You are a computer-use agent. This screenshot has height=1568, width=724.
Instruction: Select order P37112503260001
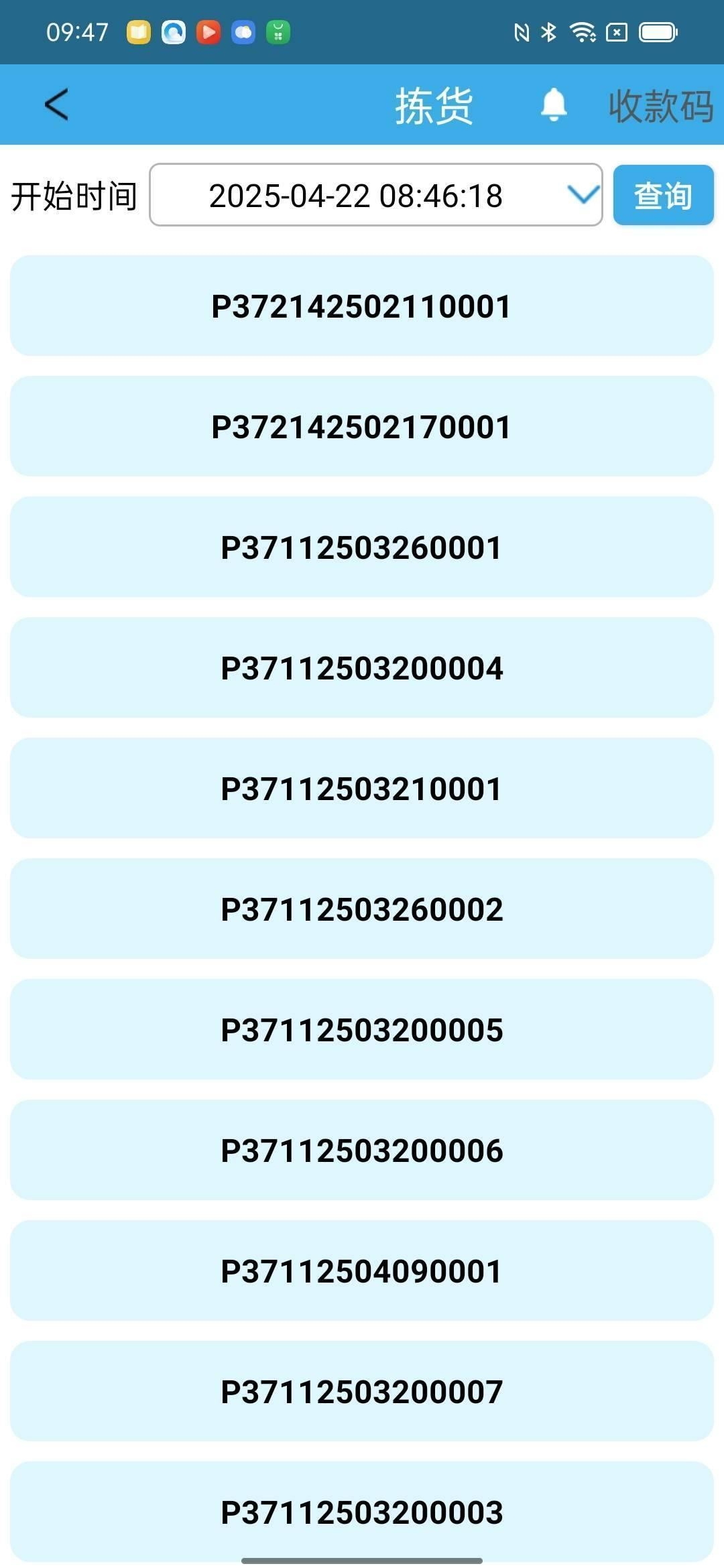[x=362, y=547]
